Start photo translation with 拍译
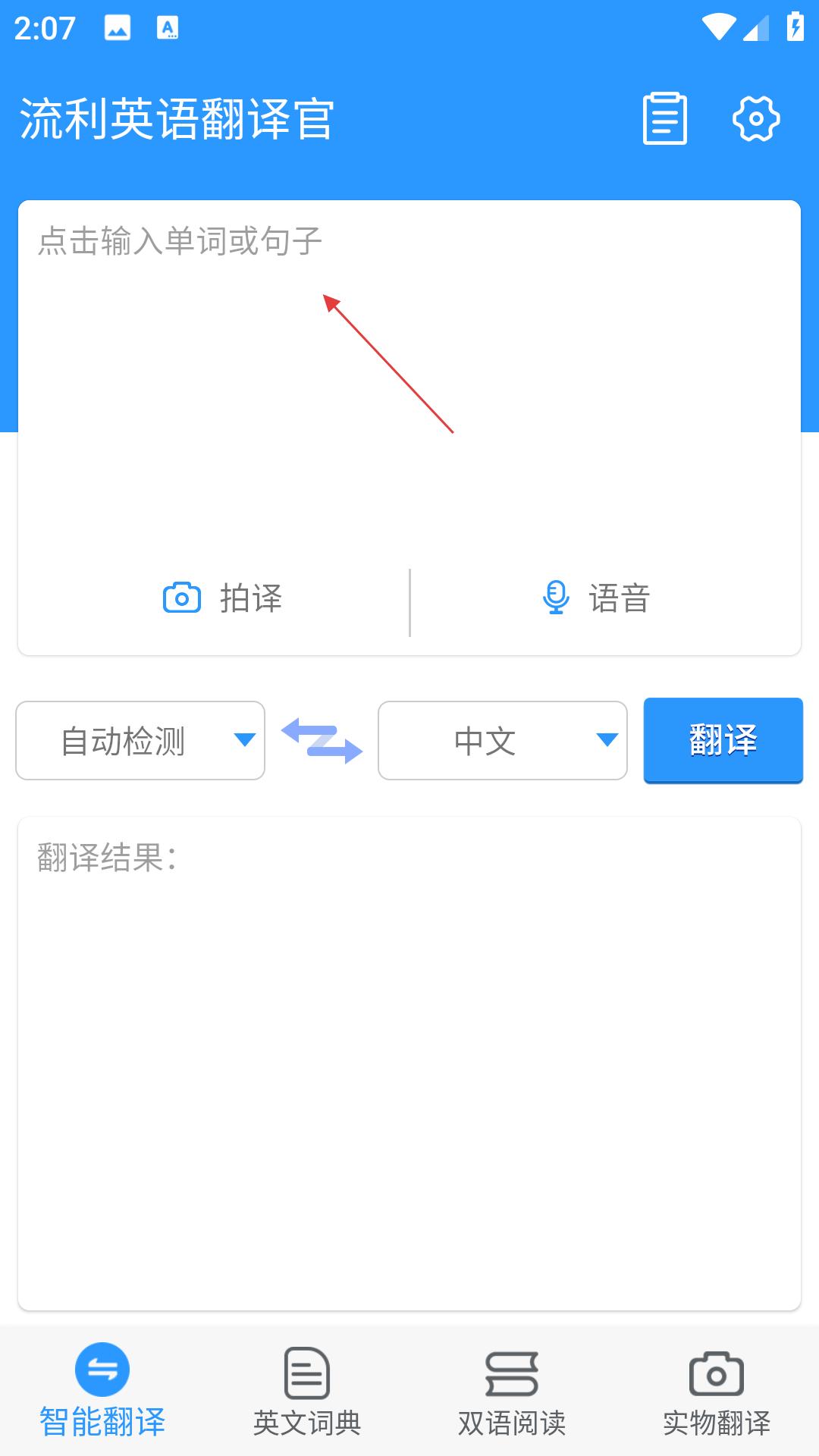 (223, 598)
